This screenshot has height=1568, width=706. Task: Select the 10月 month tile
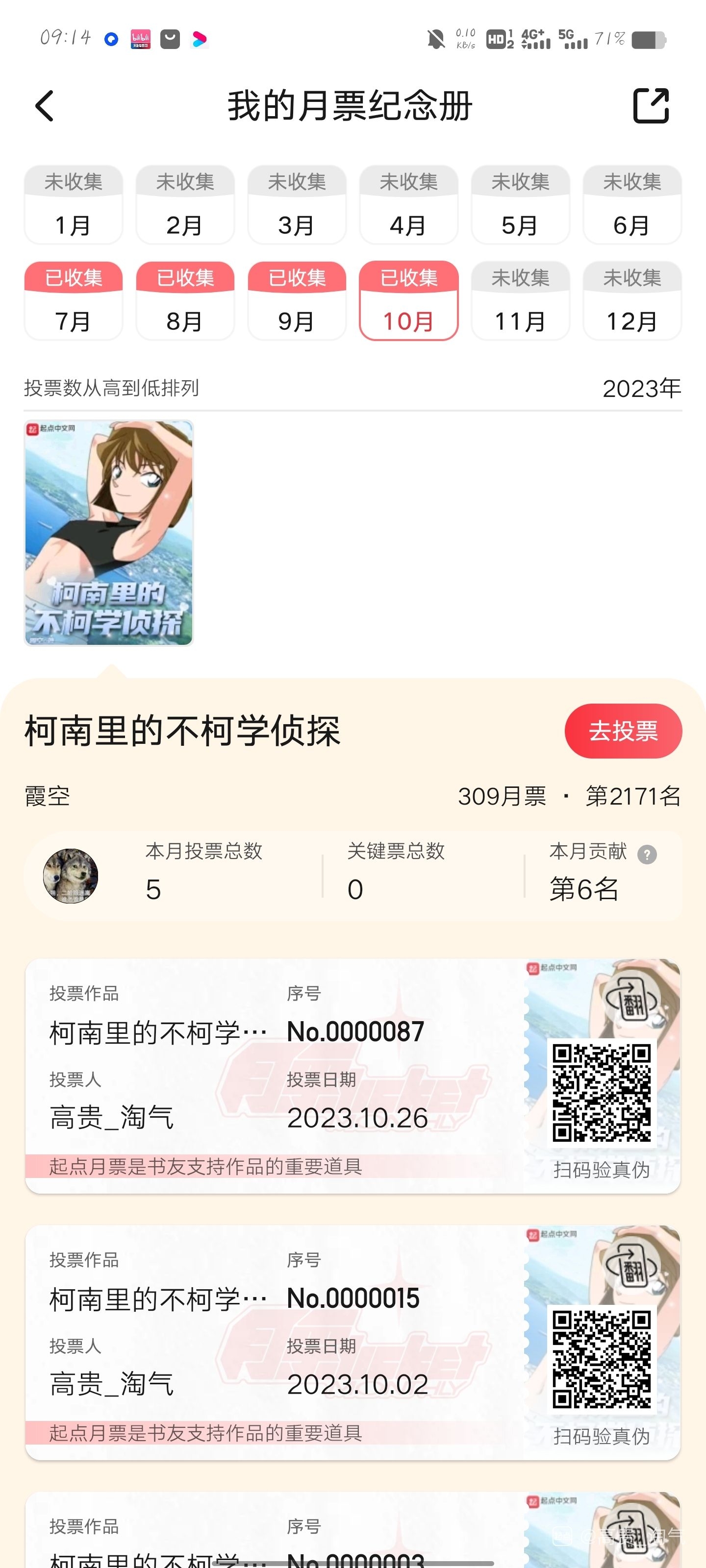click(408, 301)
